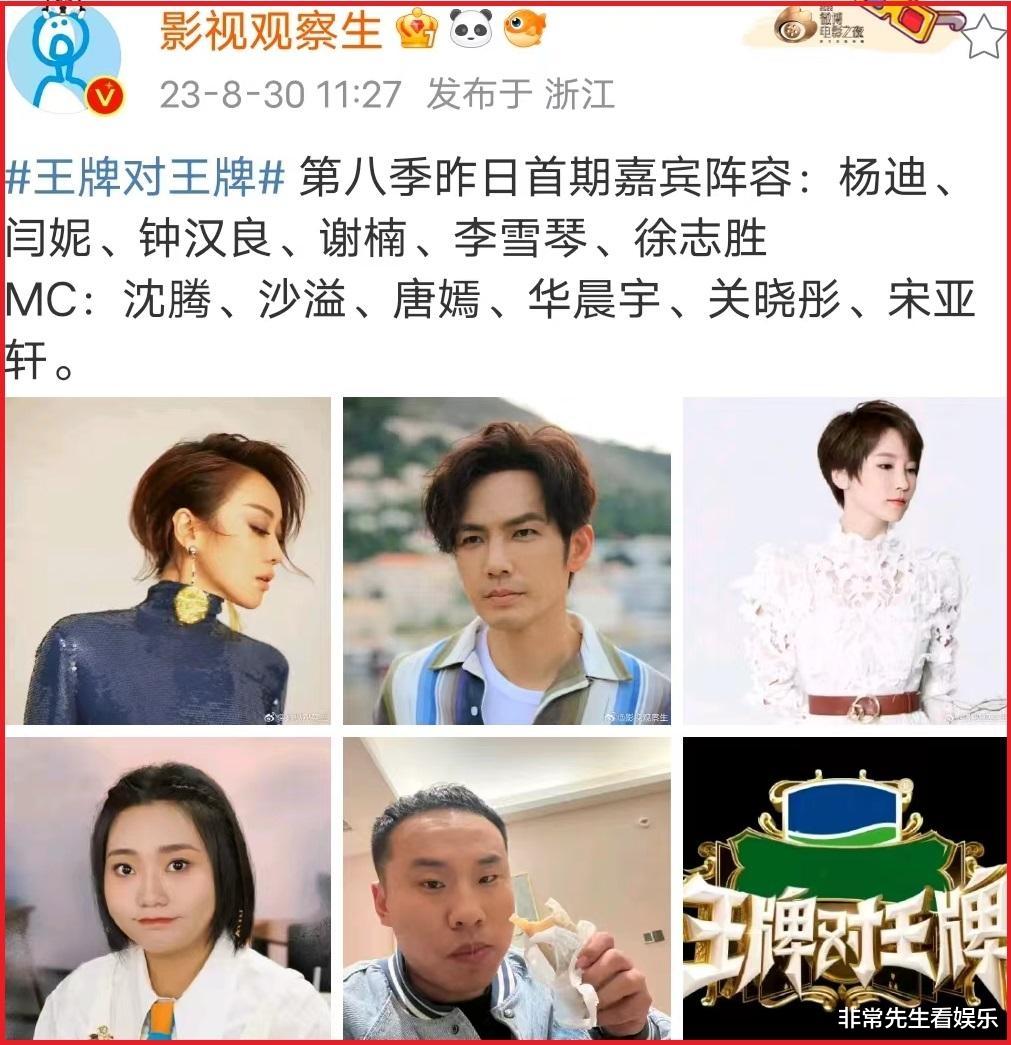Image resolution: width=1011 pixels, height=1045 pixels.
Task: Click the red 3D glasses decoration icon
Action: pos(912,25)
